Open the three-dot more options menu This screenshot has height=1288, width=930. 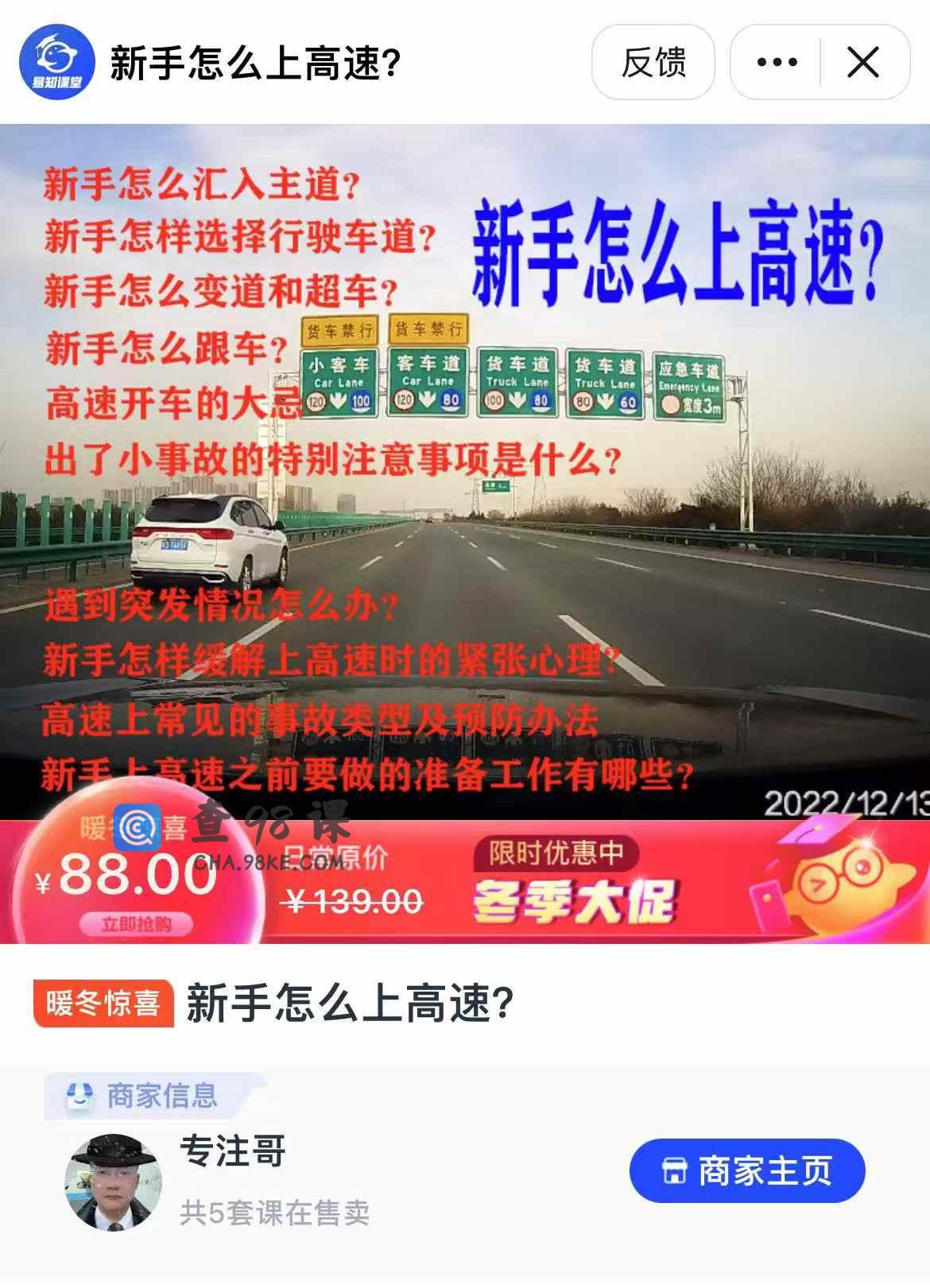tap(777, 62)
